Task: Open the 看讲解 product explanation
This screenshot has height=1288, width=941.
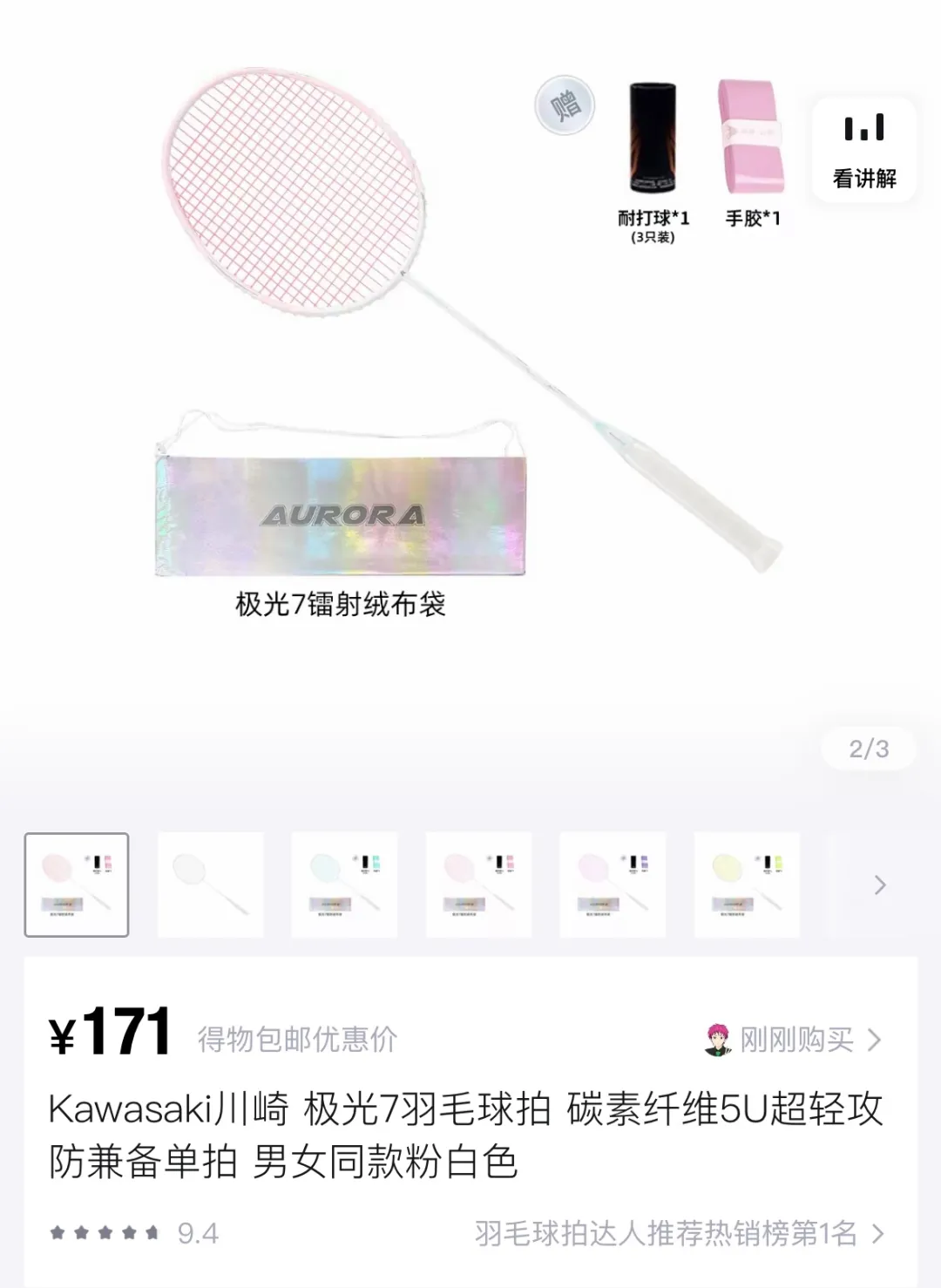Action: click(863, 150)
